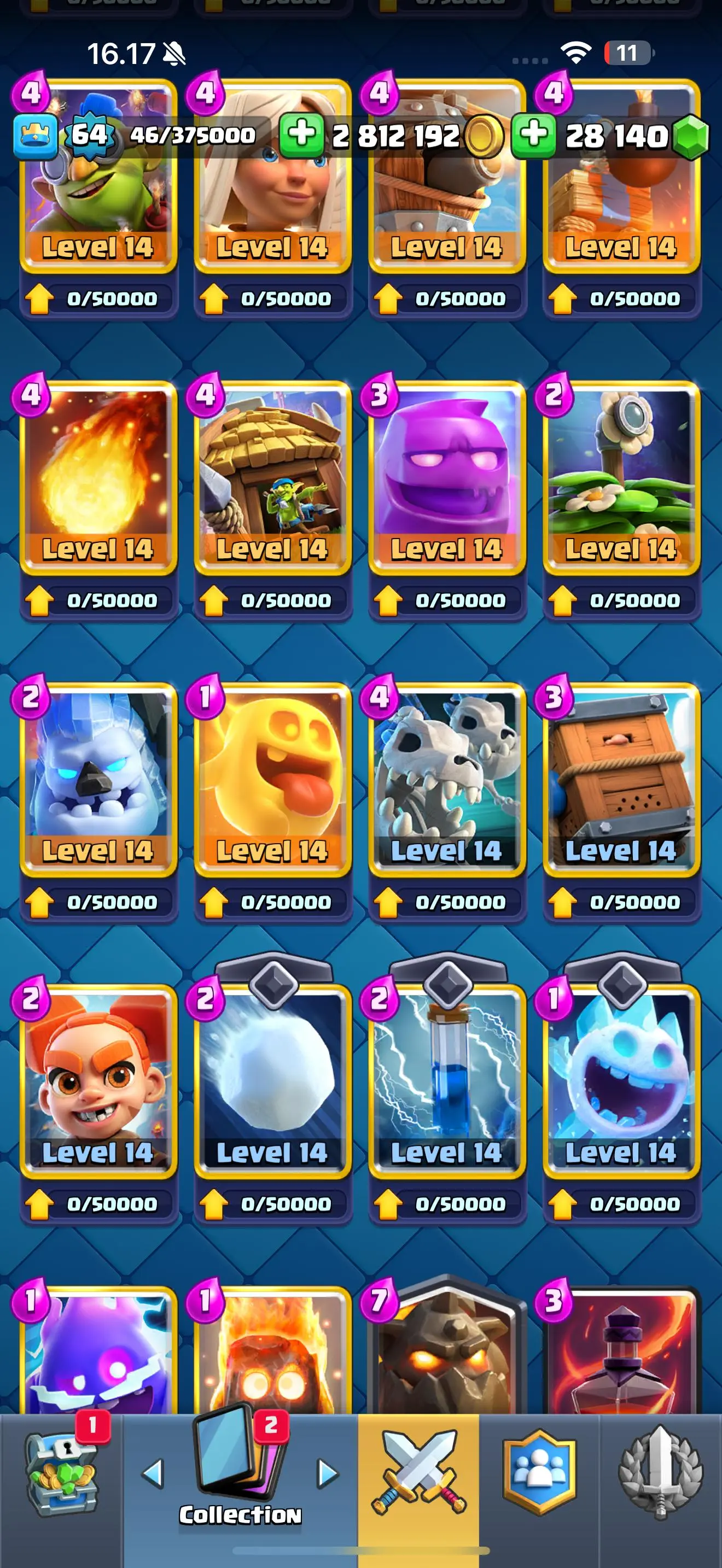Open the King level crown badge
Screen dimensions: 722x1568
36,135
